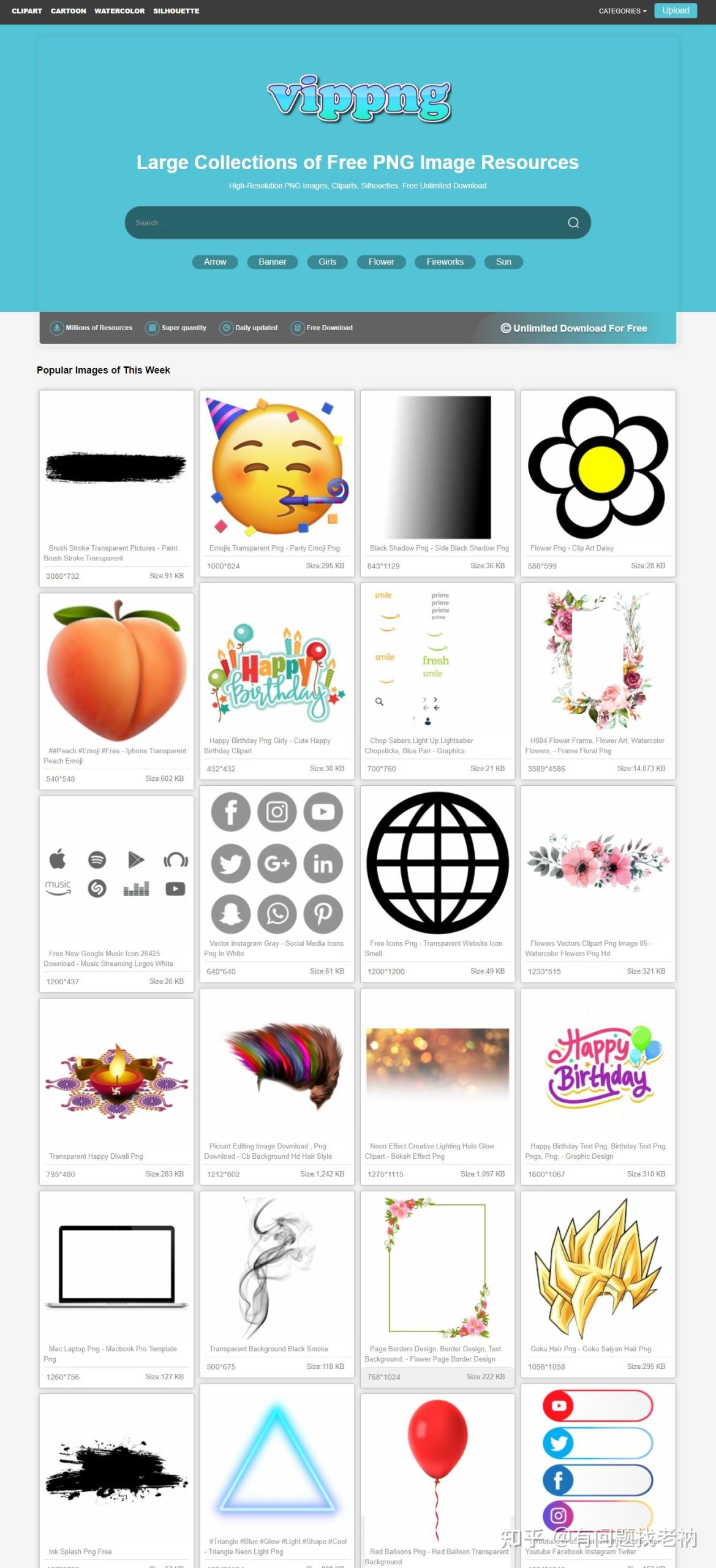
Task: Go to the Watercolor section
Action: coord(119,11)
